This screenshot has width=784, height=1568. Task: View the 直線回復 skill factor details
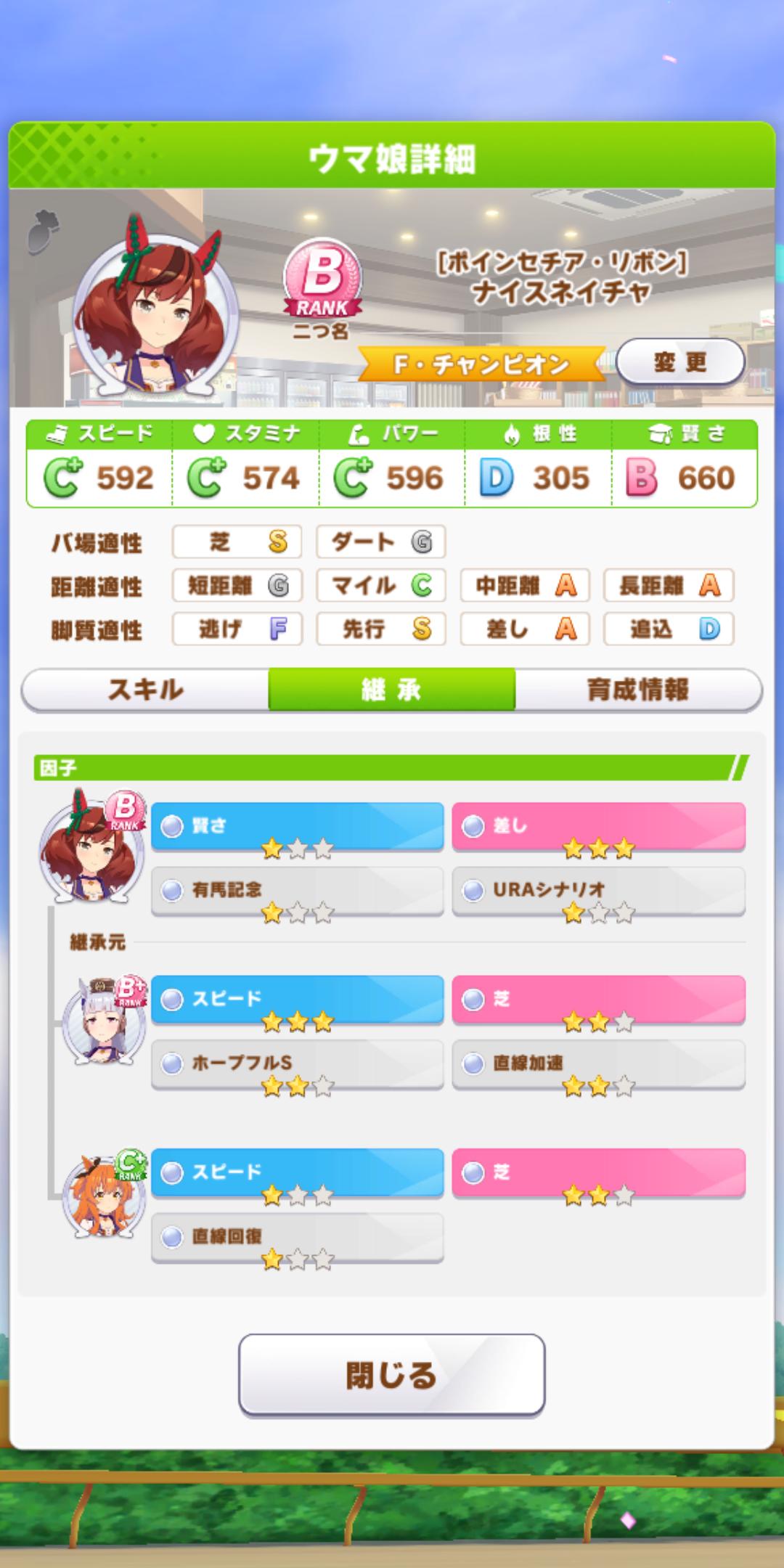297,1237
